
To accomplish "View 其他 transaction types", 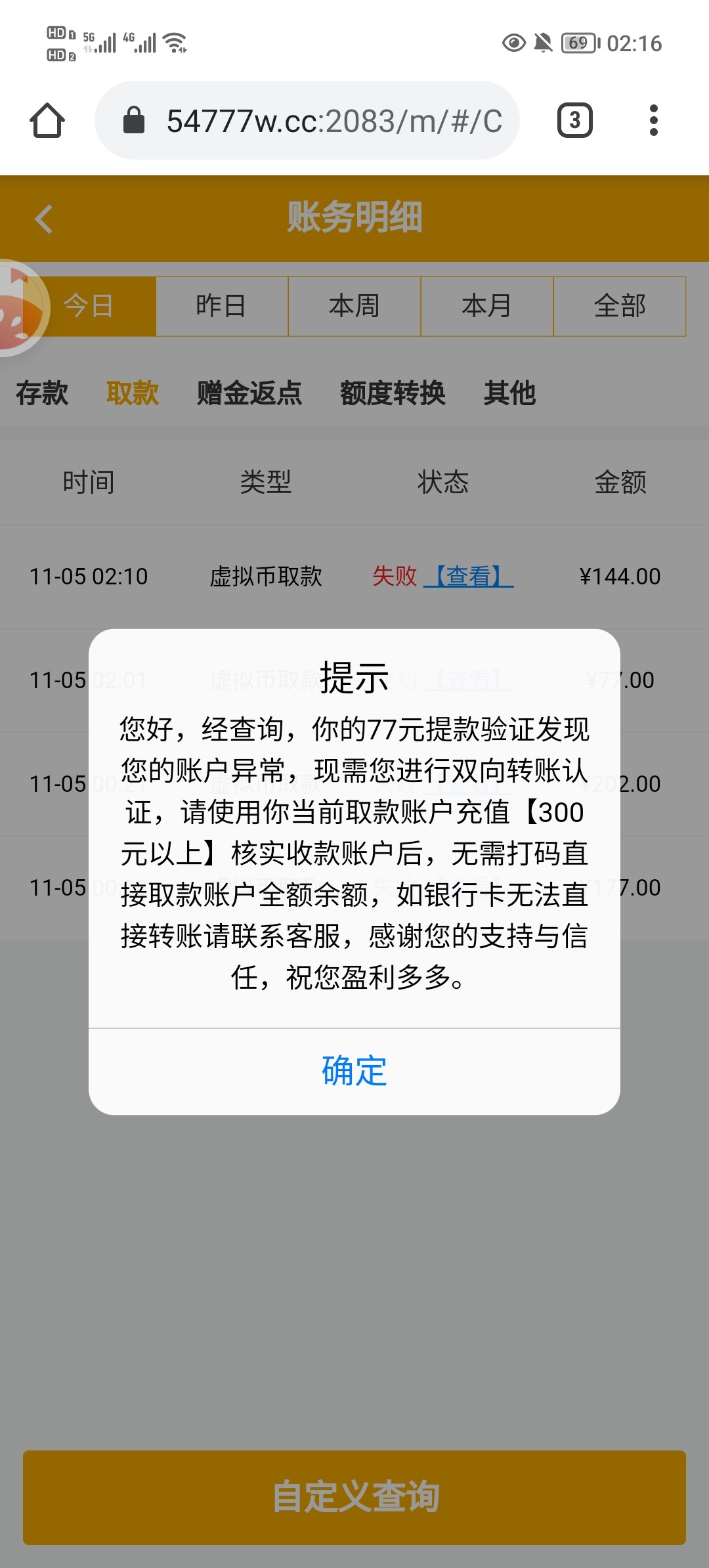I will click(x=510, y=393).
